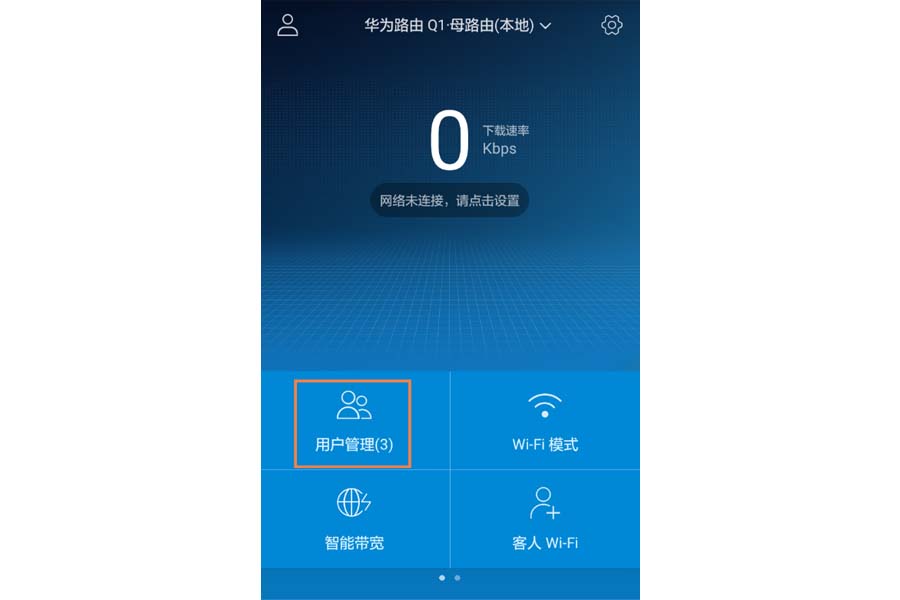
Task: Select the second page indicator dot
Action: pyautogui.click(x=458, y=578)
